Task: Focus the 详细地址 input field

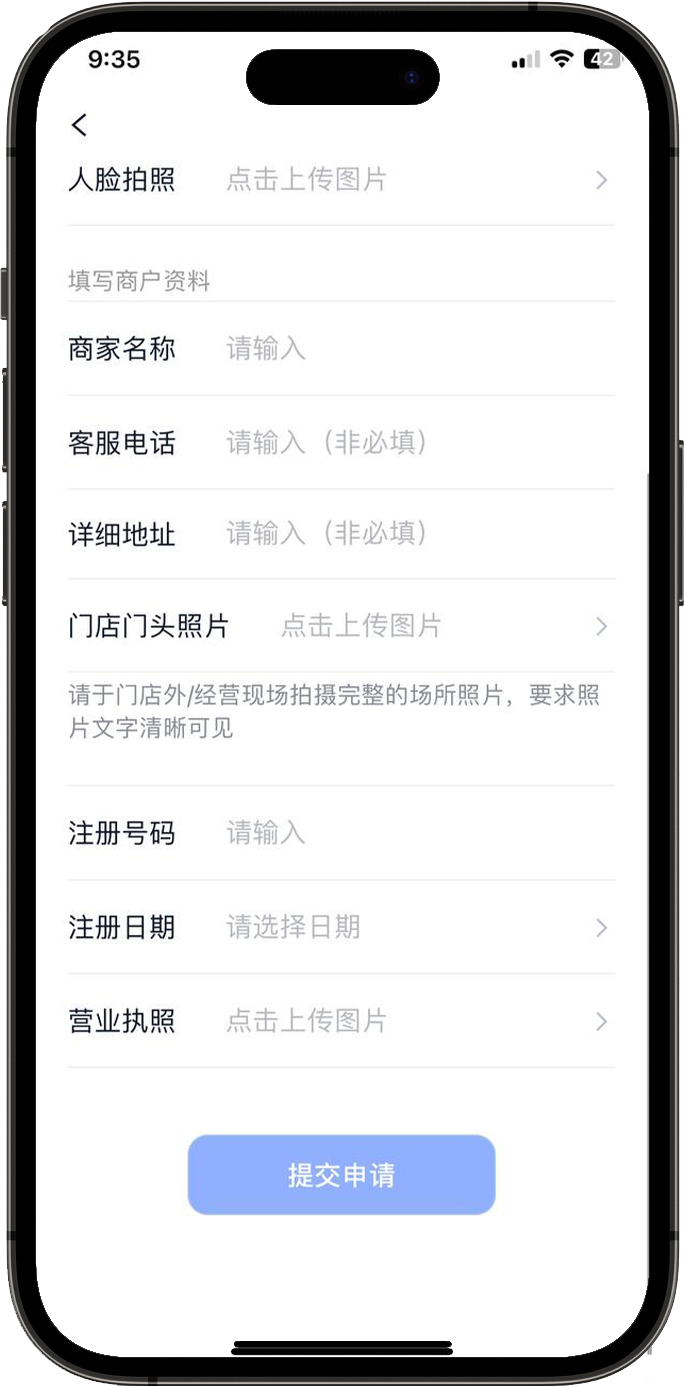Action: coord(400,534)
